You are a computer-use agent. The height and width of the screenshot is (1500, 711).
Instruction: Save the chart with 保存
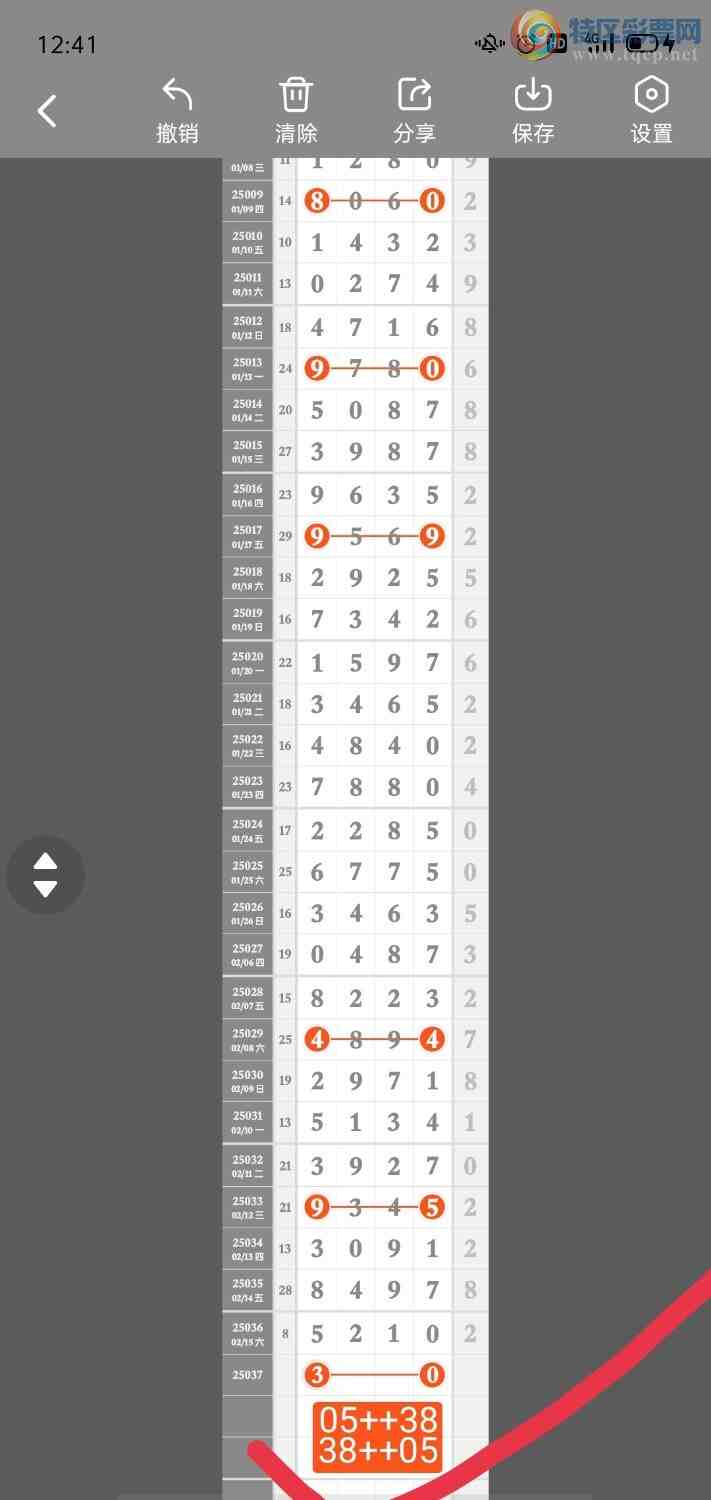pos(533,111)
